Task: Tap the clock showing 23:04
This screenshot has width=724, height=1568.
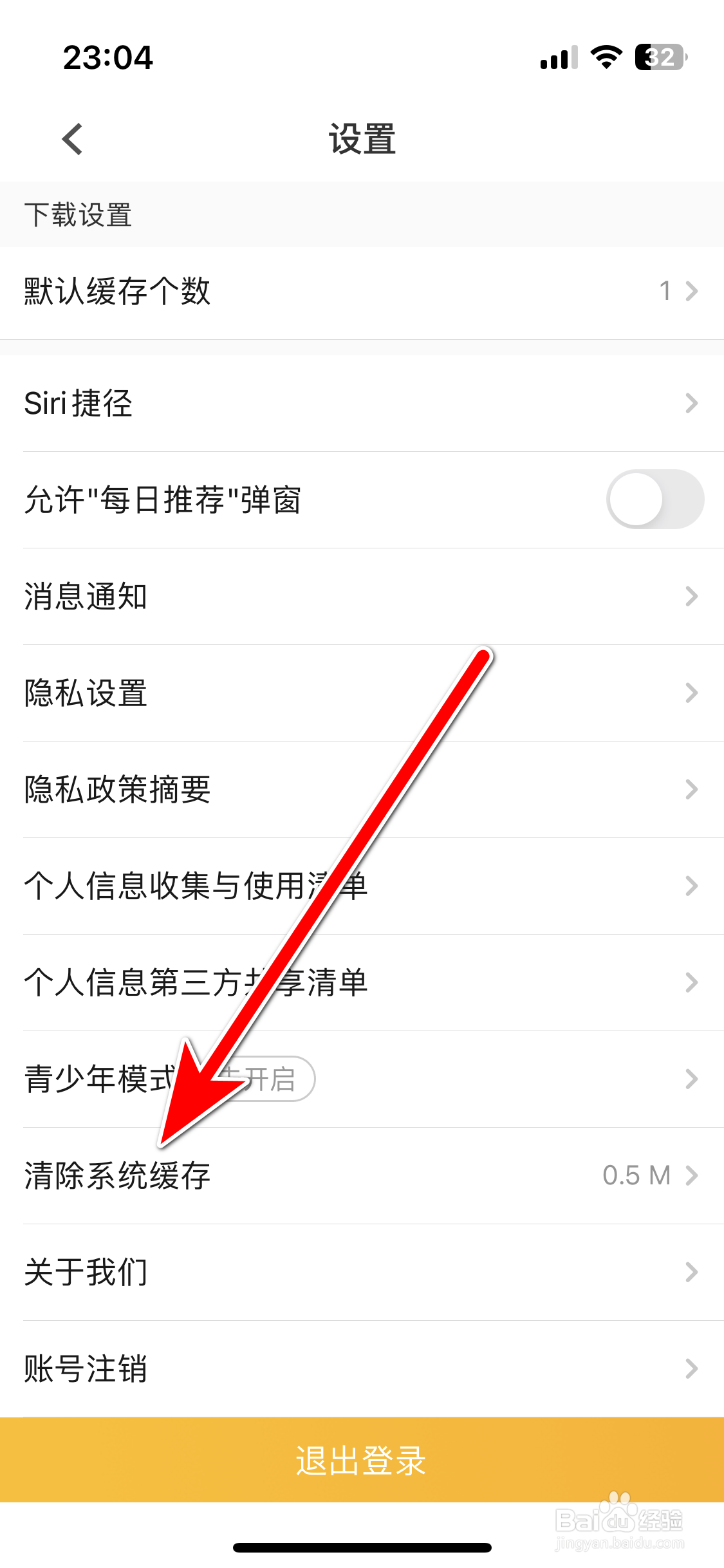Action: pos(108,58)
